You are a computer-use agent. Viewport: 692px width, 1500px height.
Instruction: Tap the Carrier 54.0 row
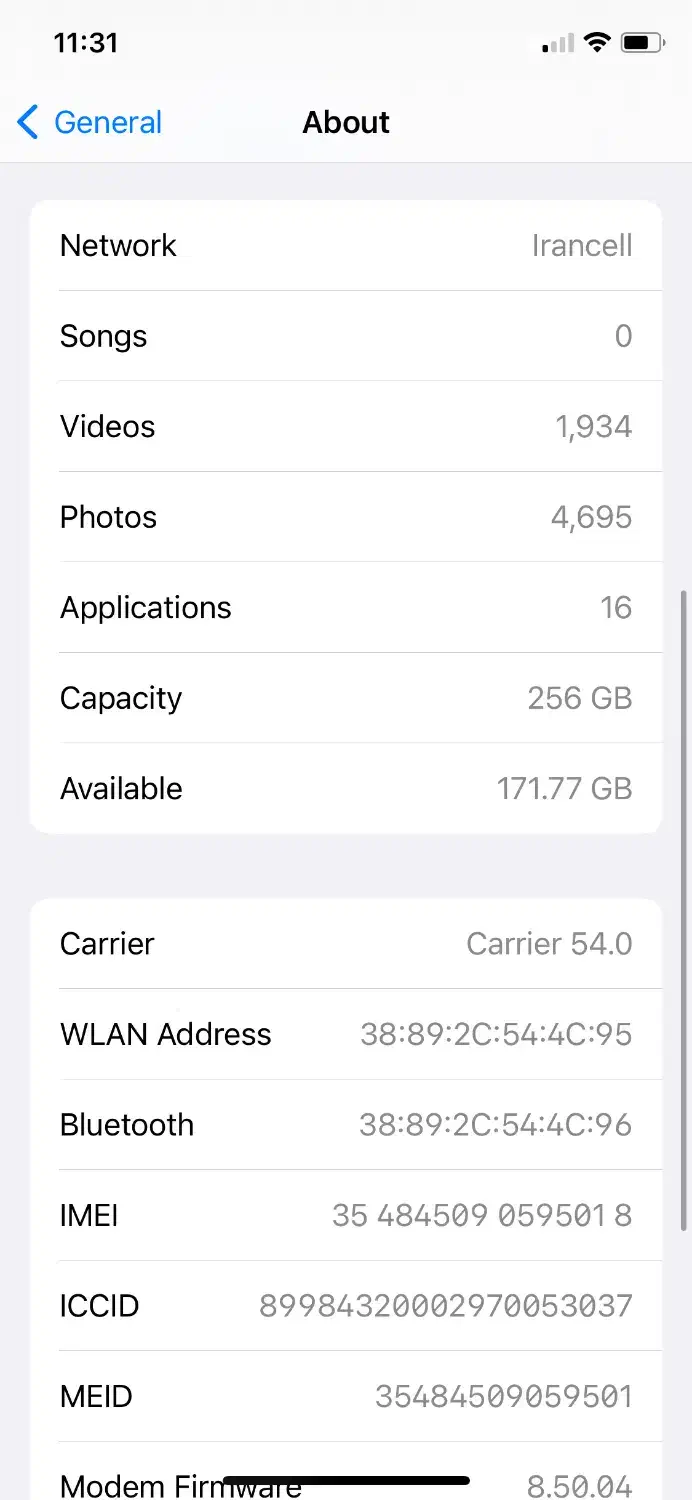pyautogui.click(x=346, y=944)
